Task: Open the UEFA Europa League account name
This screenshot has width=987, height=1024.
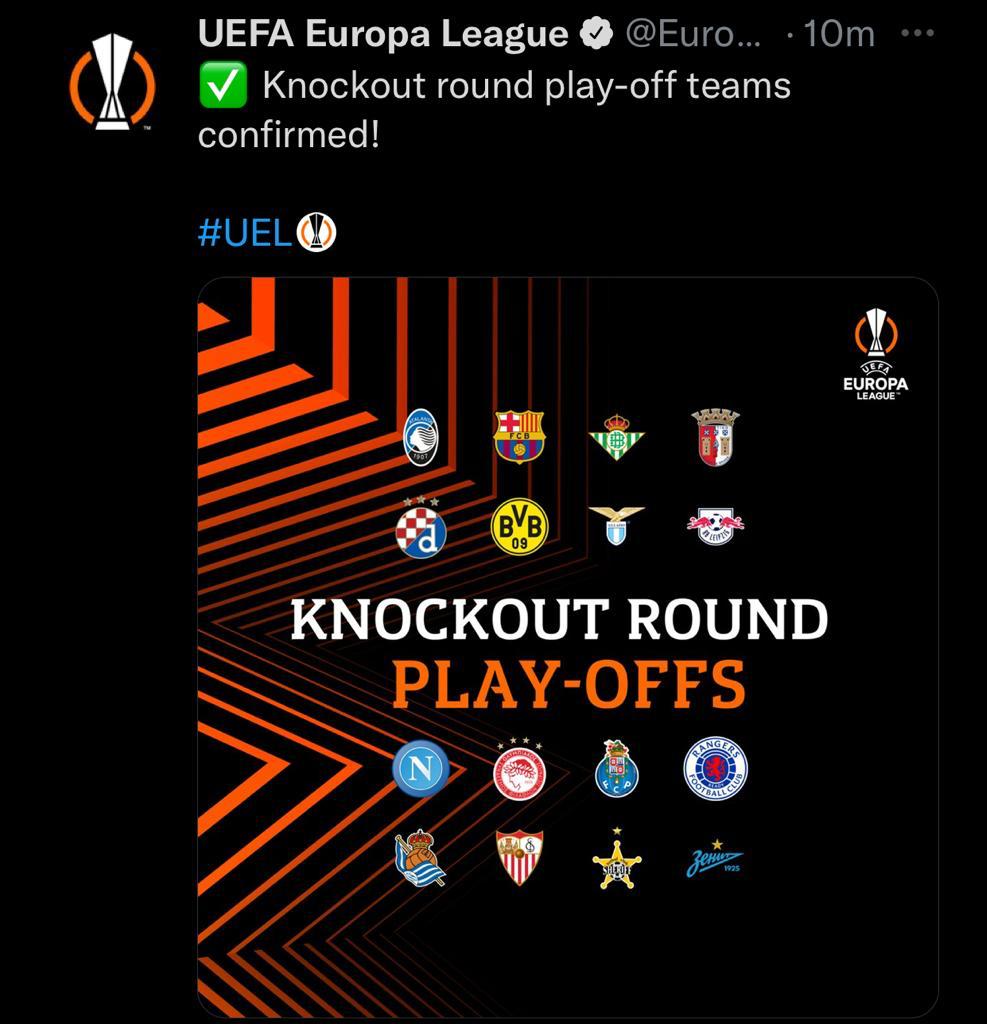Action: 383,34
